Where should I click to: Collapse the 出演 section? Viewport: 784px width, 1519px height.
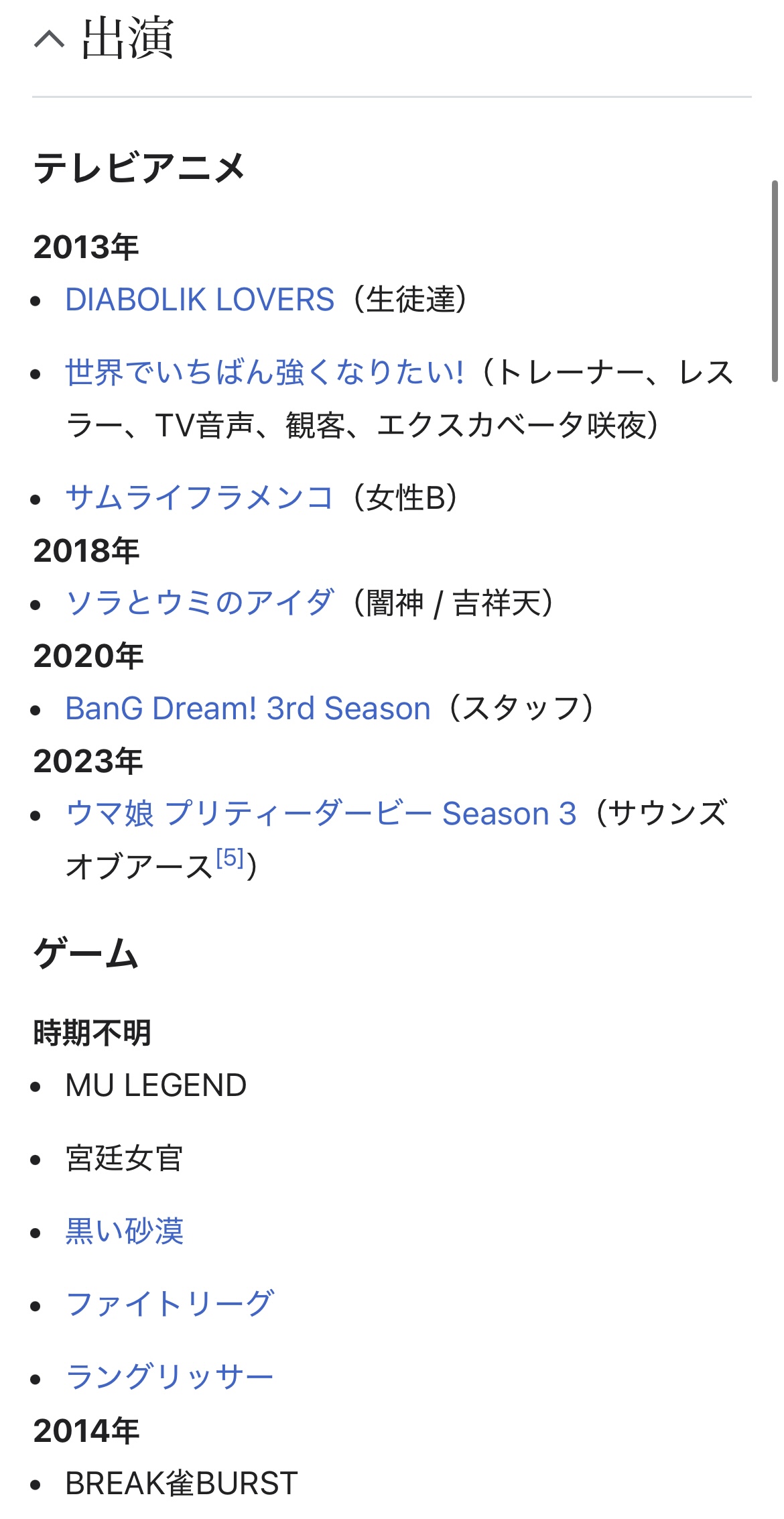click(x=50, y=40)
